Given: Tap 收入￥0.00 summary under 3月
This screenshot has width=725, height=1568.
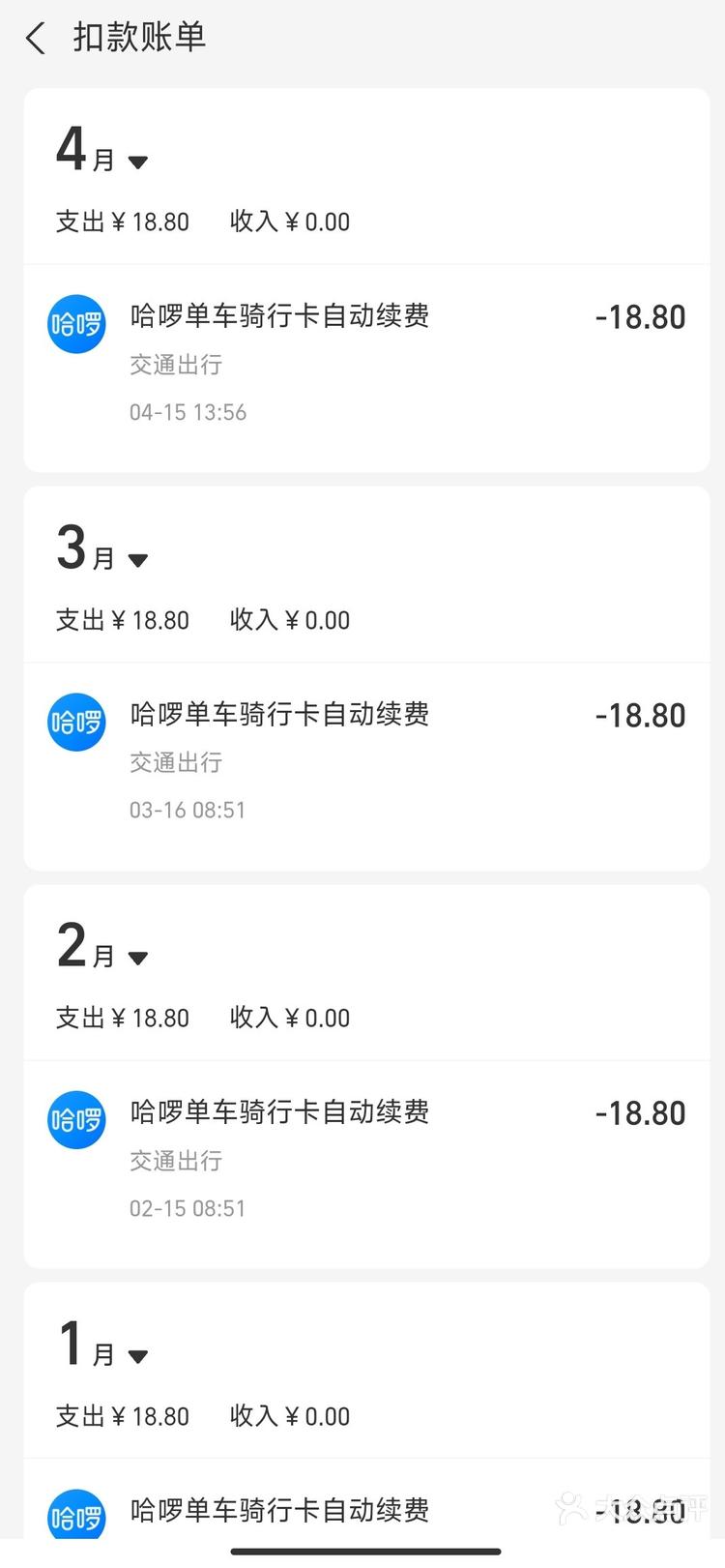Looking at the screenshot, I should click(x=289, y=620).
